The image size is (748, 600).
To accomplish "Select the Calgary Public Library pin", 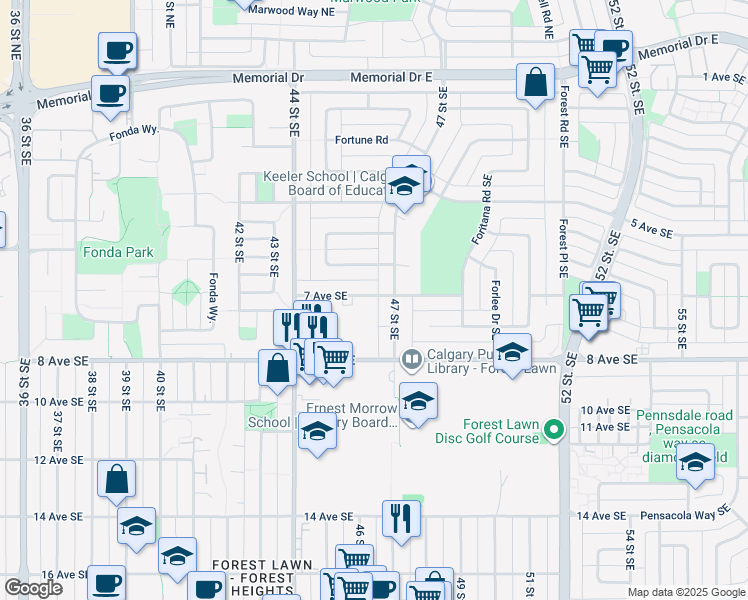I will click(x=411, y=358).
